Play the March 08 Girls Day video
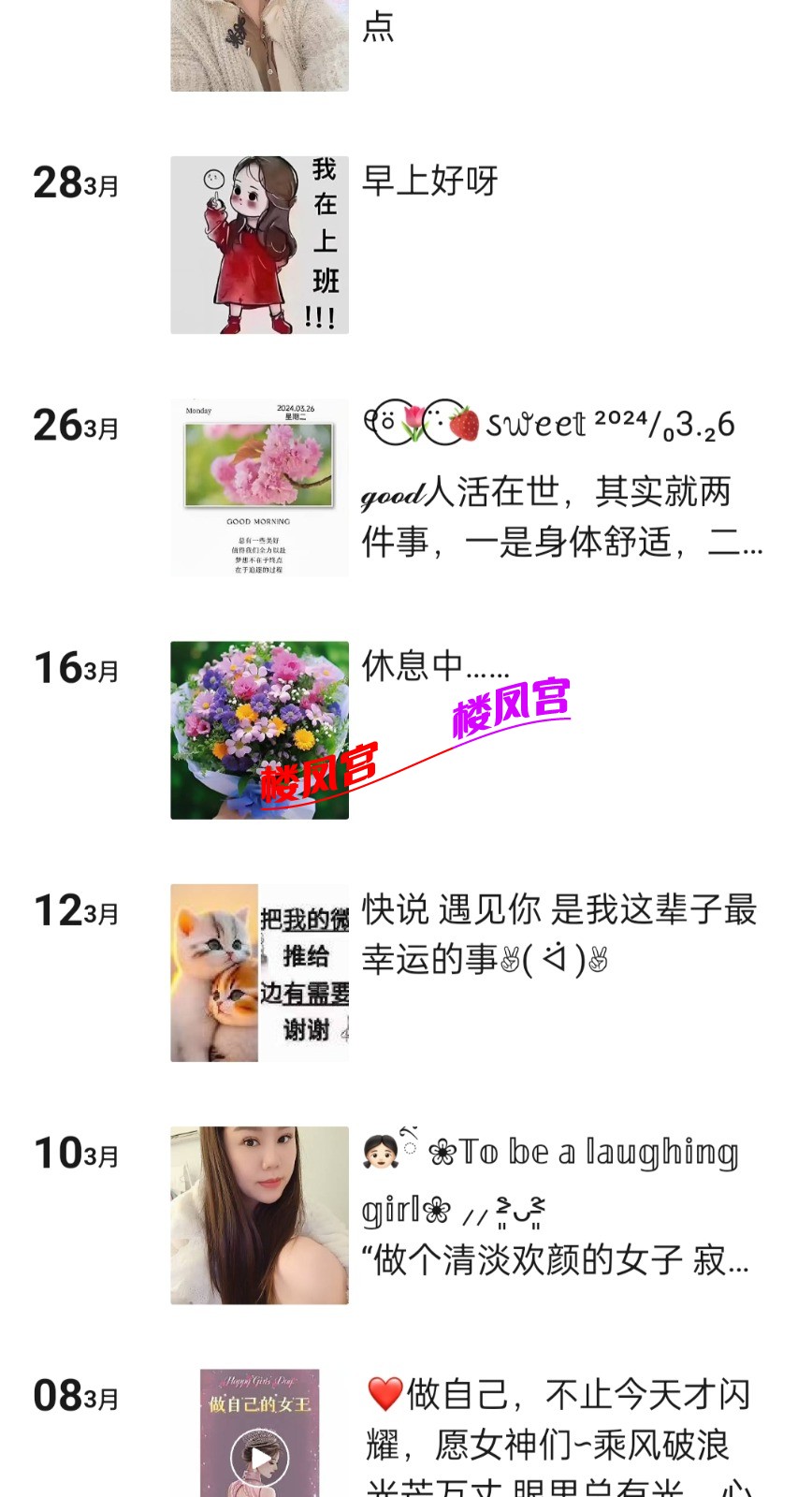The height and width of the screenshot is (1497, 812). (260, 1458)
